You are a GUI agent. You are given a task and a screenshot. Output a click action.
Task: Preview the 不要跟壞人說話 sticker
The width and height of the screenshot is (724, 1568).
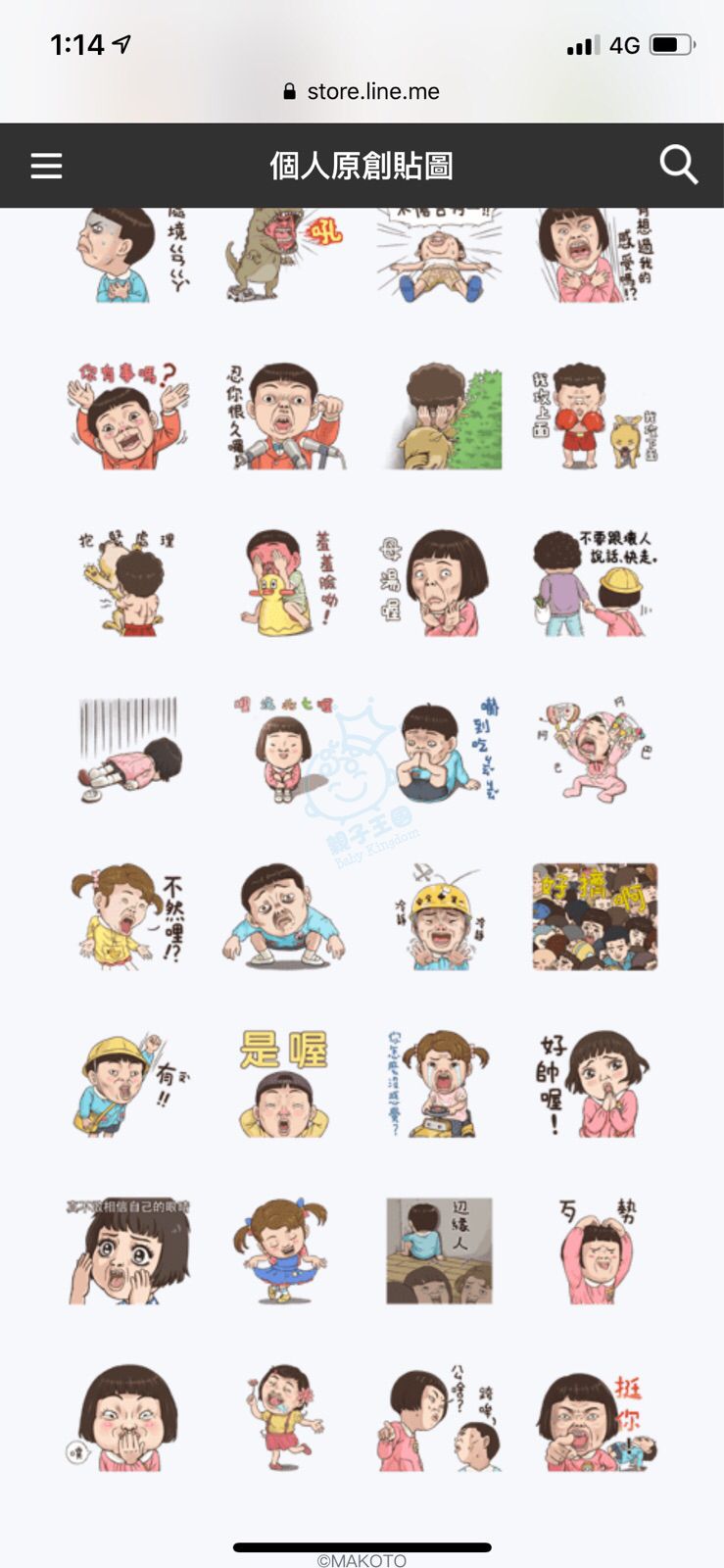click(595, 583)
